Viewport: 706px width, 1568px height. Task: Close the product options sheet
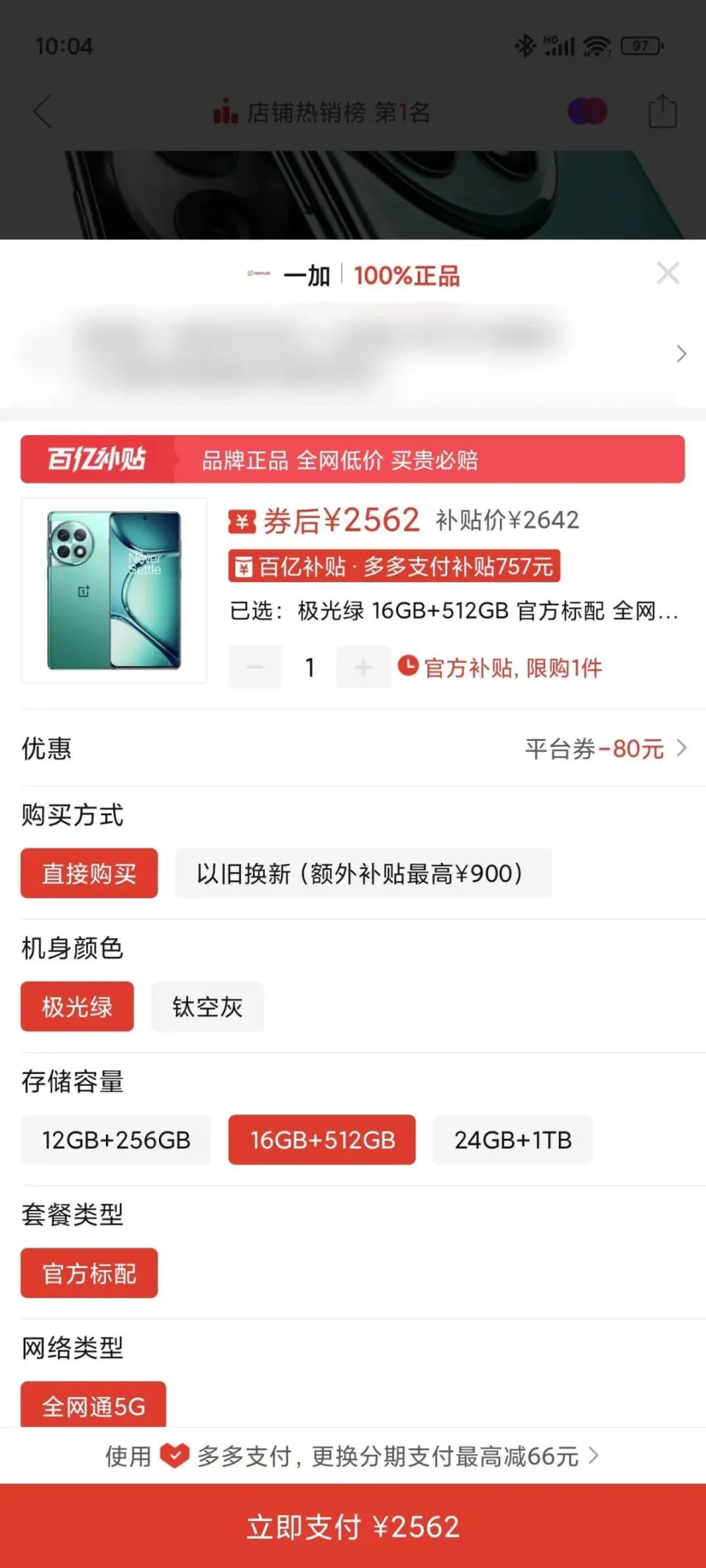(x=667, y=273)
